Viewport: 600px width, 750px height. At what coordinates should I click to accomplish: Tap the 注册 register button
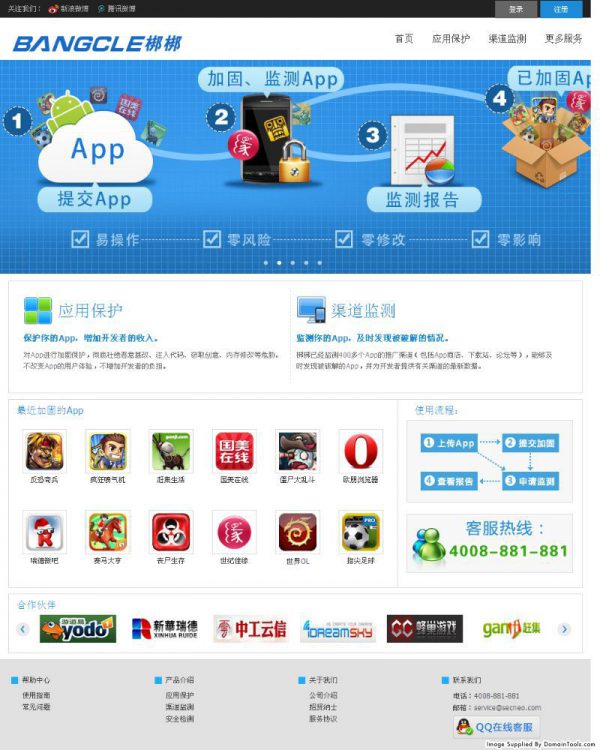[x=560, y=9]
